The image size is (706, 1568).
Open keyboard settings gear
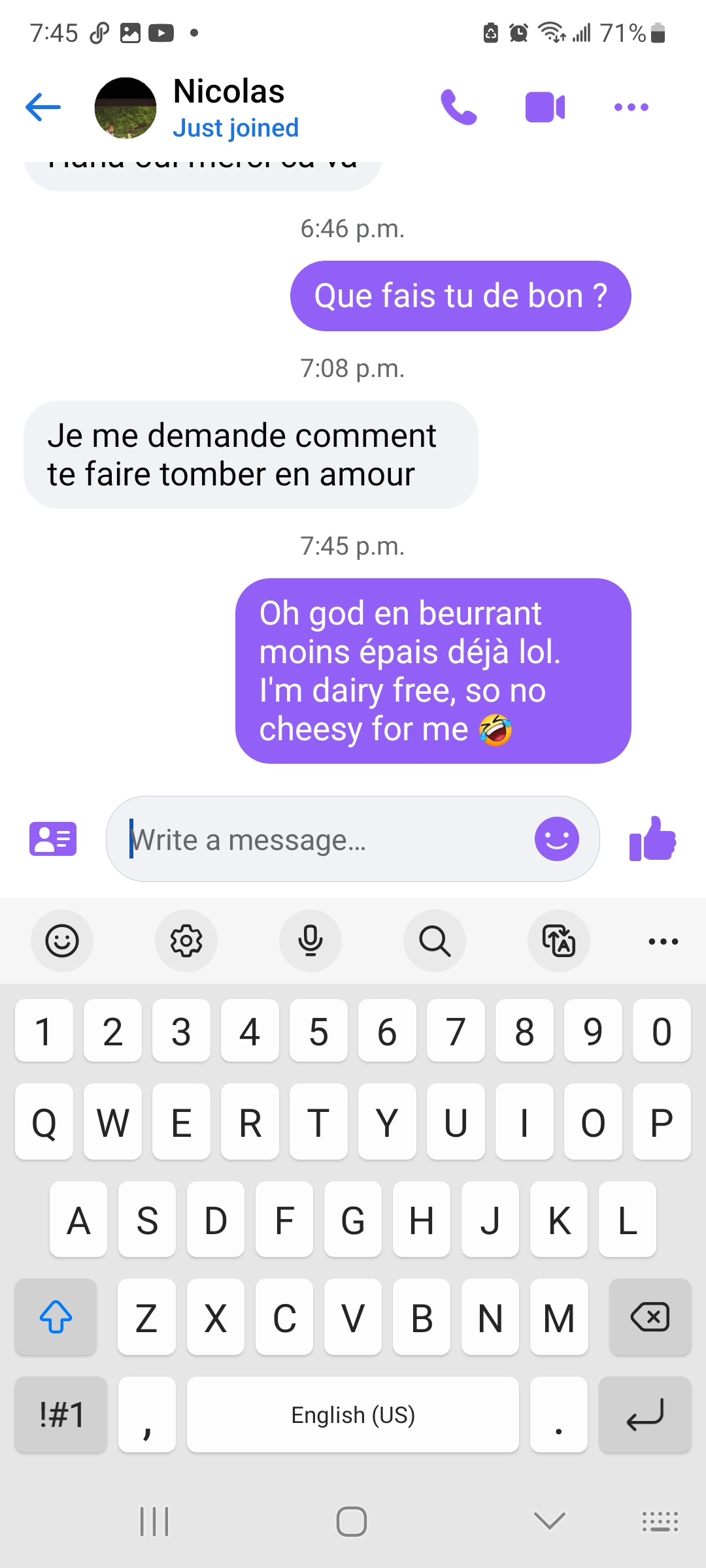(186, 941)
